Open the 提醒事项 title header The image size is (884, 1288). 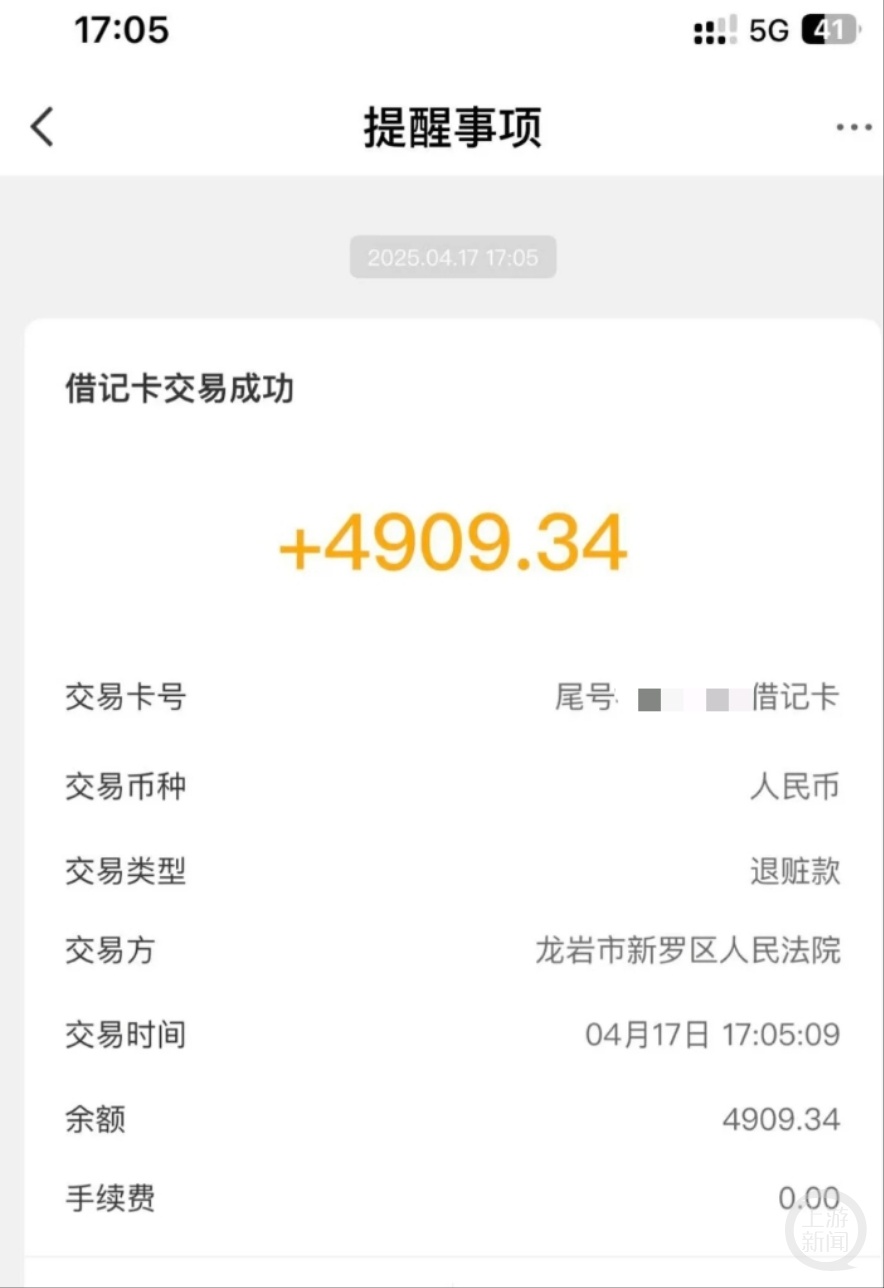[452, 127]
